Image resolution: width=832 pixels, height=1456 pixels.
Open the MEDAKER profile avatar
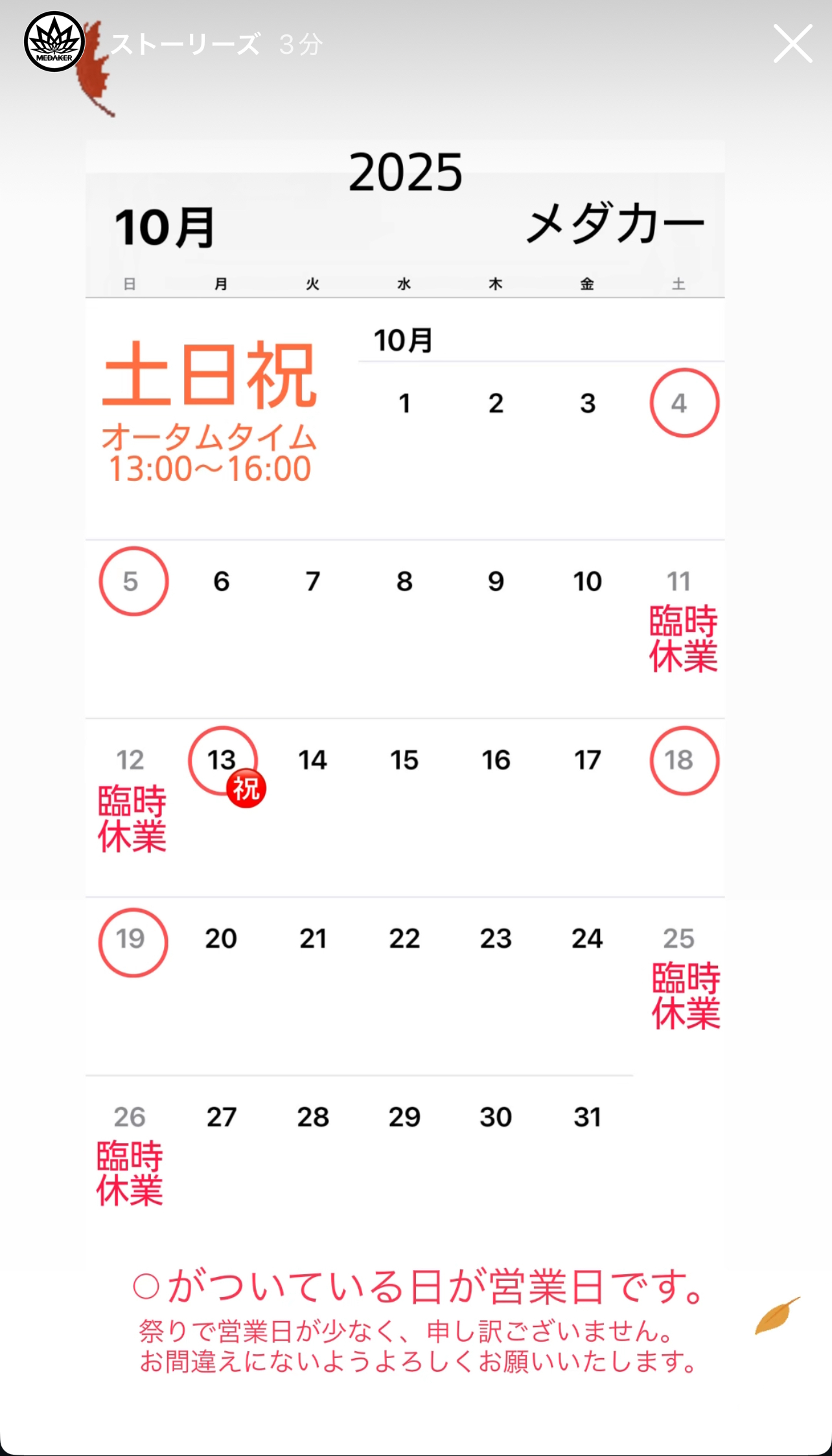point(54,42)
